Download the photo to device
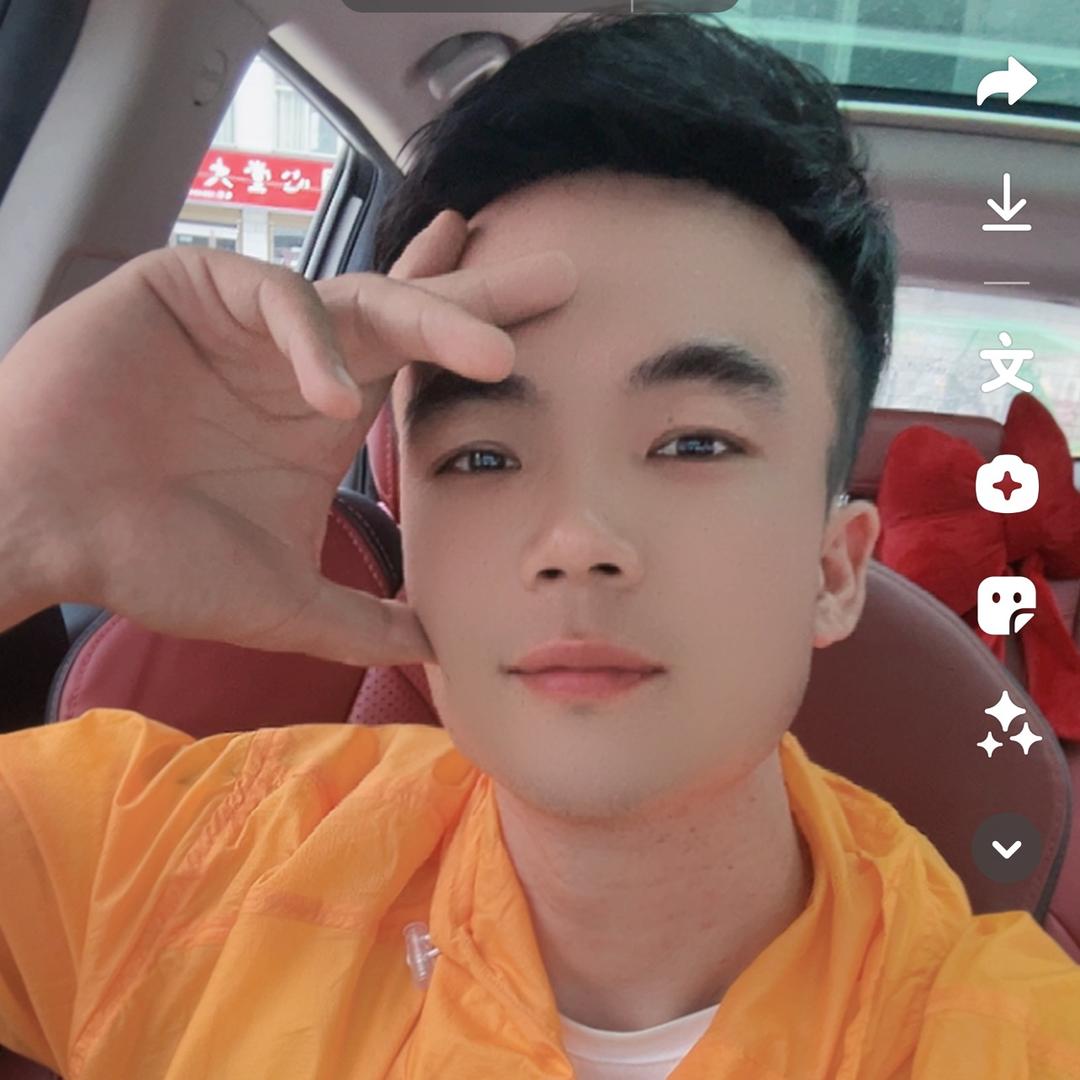 (1006, 204)
